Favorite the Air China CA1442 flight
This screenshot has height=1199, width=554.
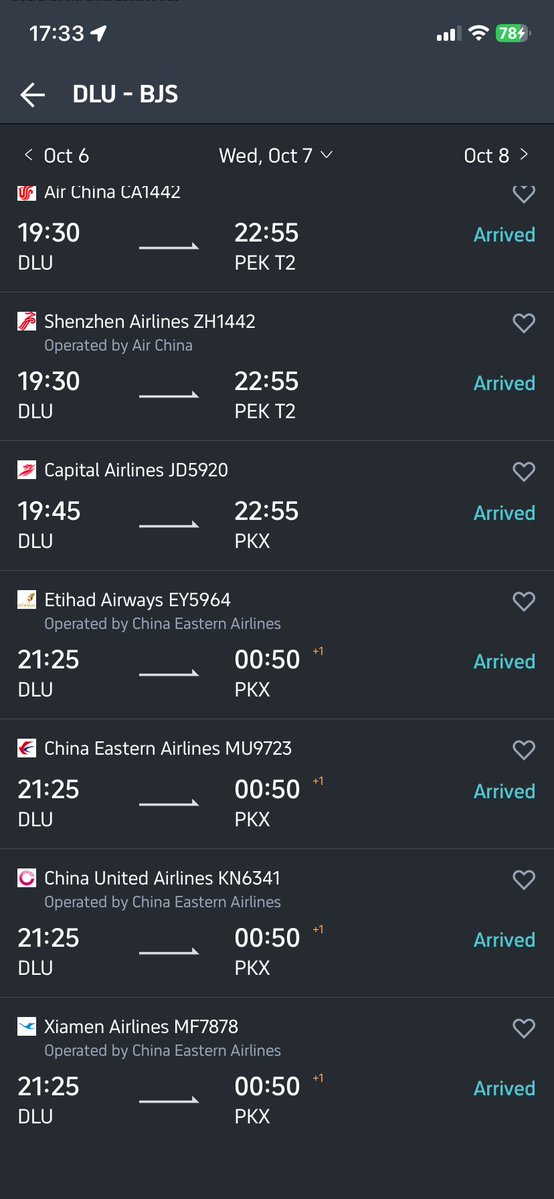tap(523, 194)
